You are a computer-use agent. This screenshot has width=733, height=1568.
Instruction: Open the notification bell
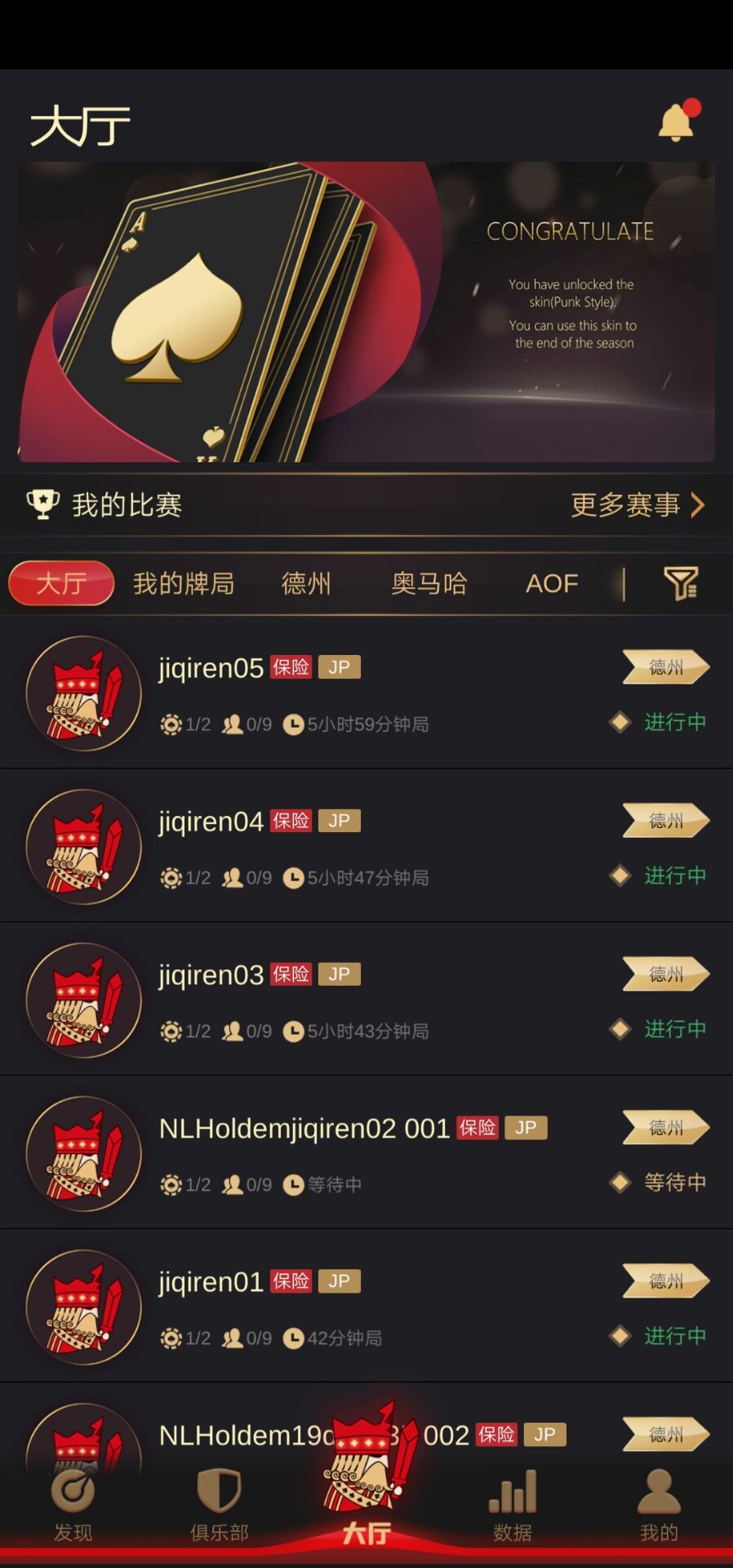(x=676, y=120)
